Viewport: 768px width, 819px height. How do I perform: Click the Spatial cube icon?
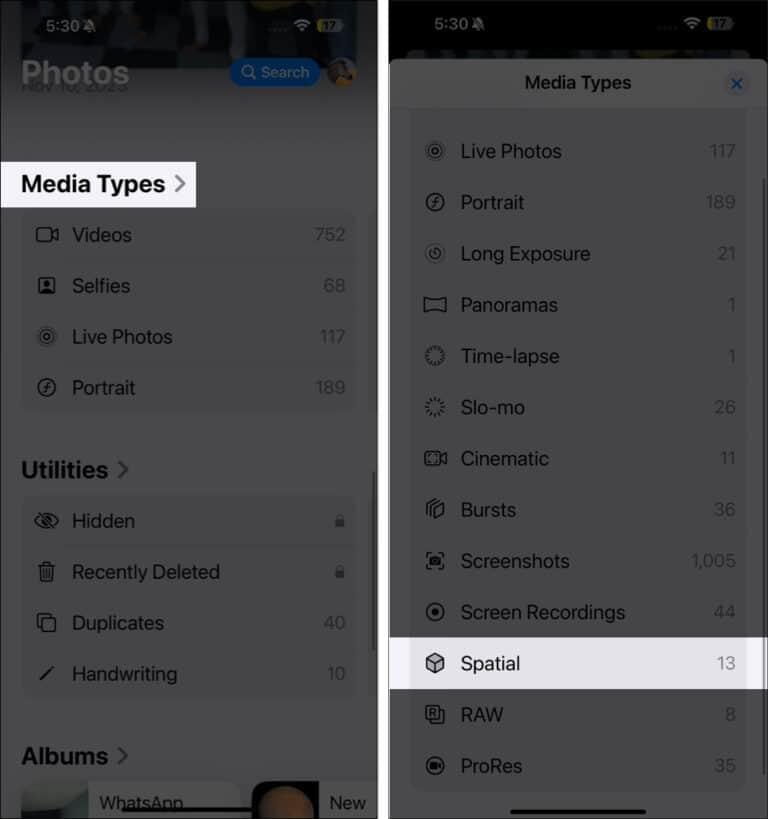[x=434, y=663]
